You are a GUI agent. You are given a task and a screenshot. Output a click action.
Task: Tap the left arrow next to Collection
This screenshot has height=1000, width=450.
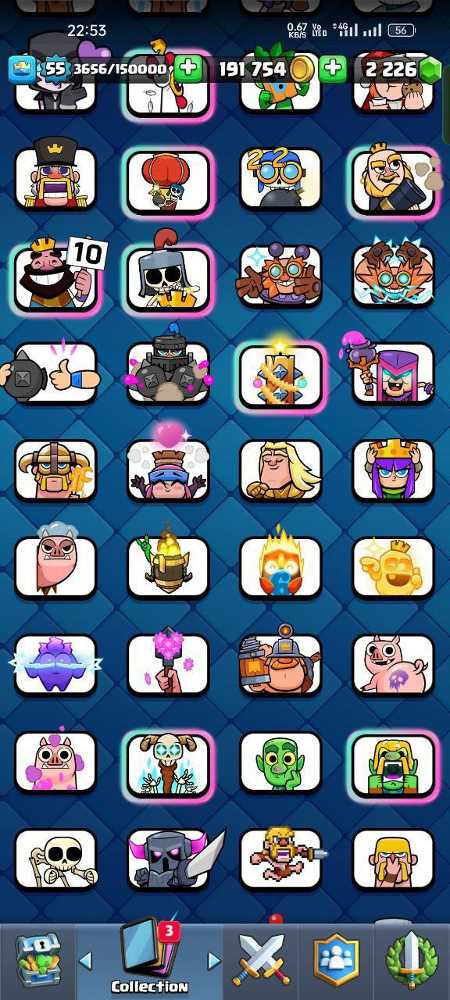pyautogui.click(x=85, y=960)
